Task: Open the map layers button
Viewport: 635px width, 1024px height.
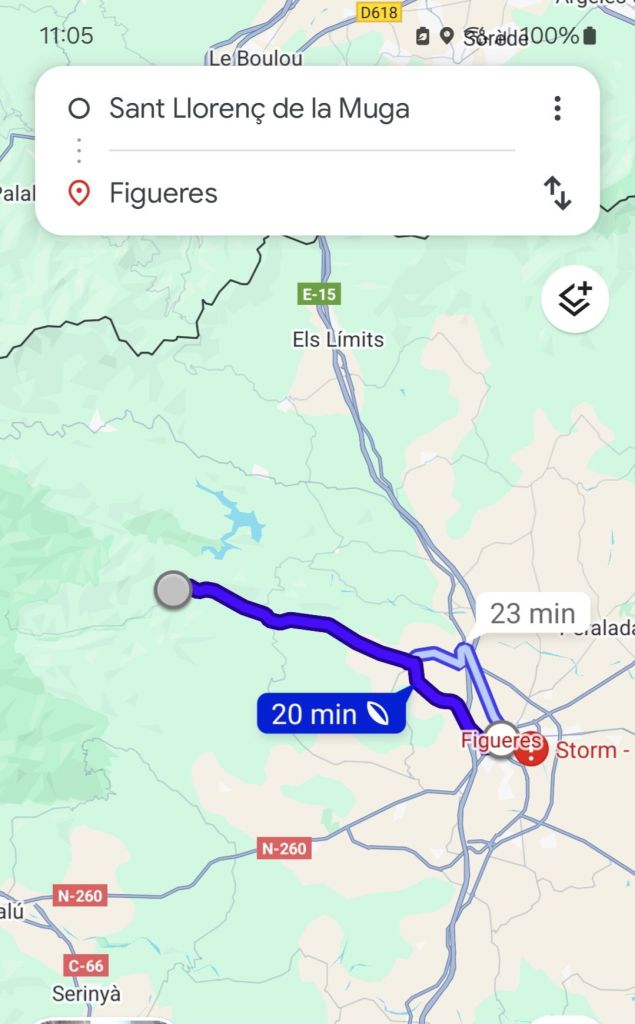Action: [x=575, y=299]
